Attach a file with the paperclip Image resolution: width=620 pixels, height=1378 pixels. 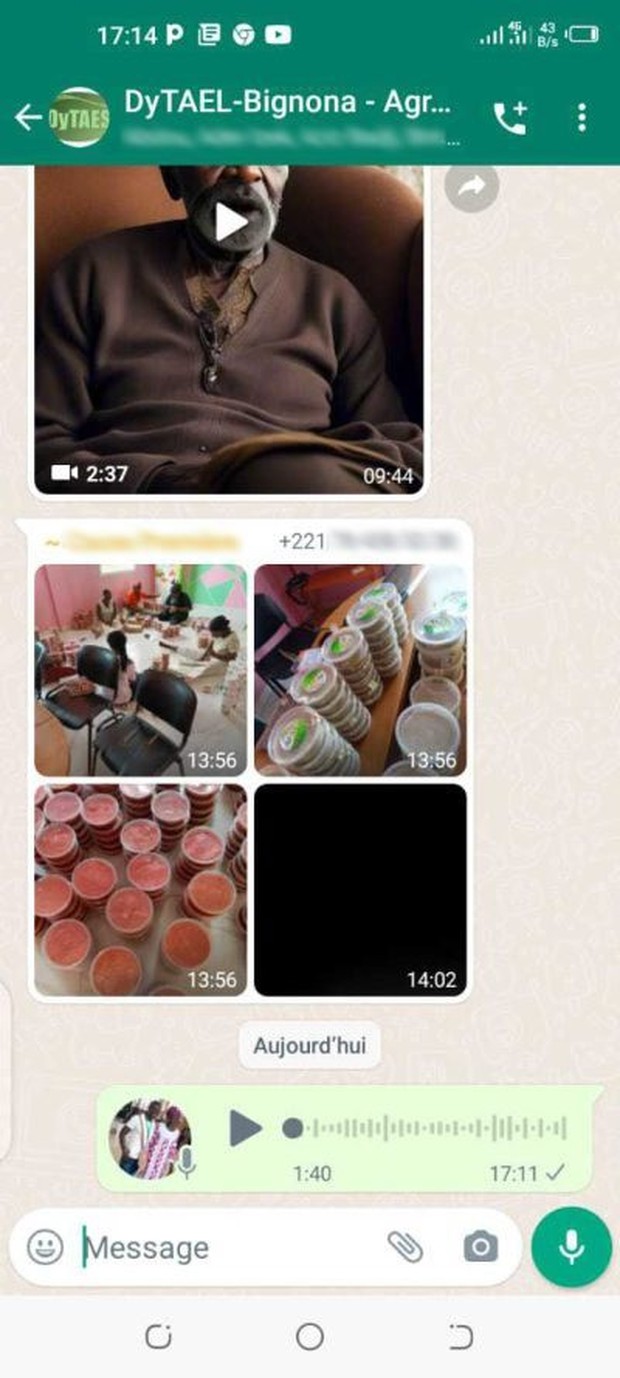(405, 1246)
